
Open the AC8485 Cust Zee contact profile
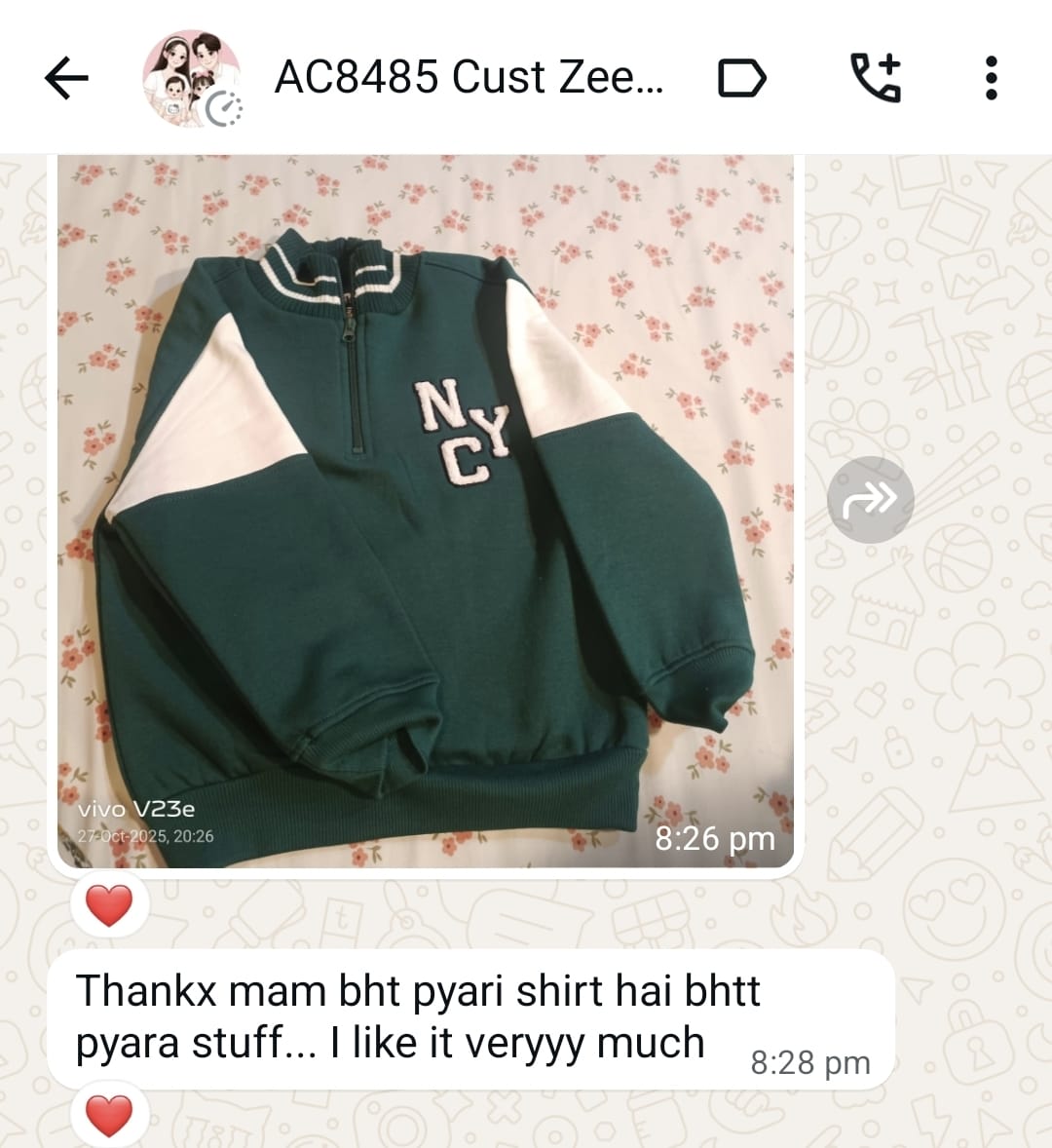pyautogui.click(x=468, y=78)
